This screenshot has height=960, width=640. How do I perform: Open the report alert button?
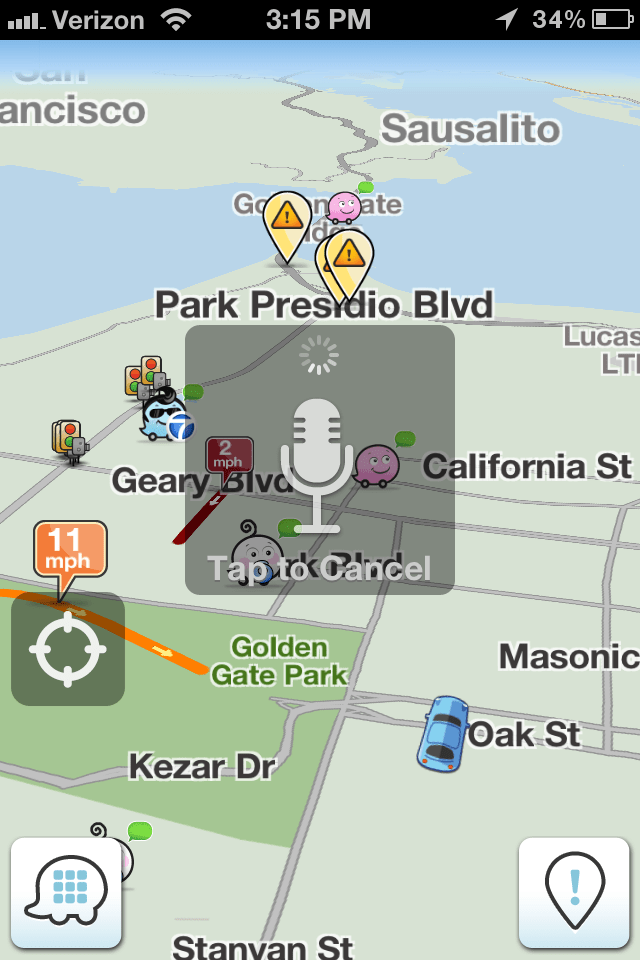click(574, 892)
